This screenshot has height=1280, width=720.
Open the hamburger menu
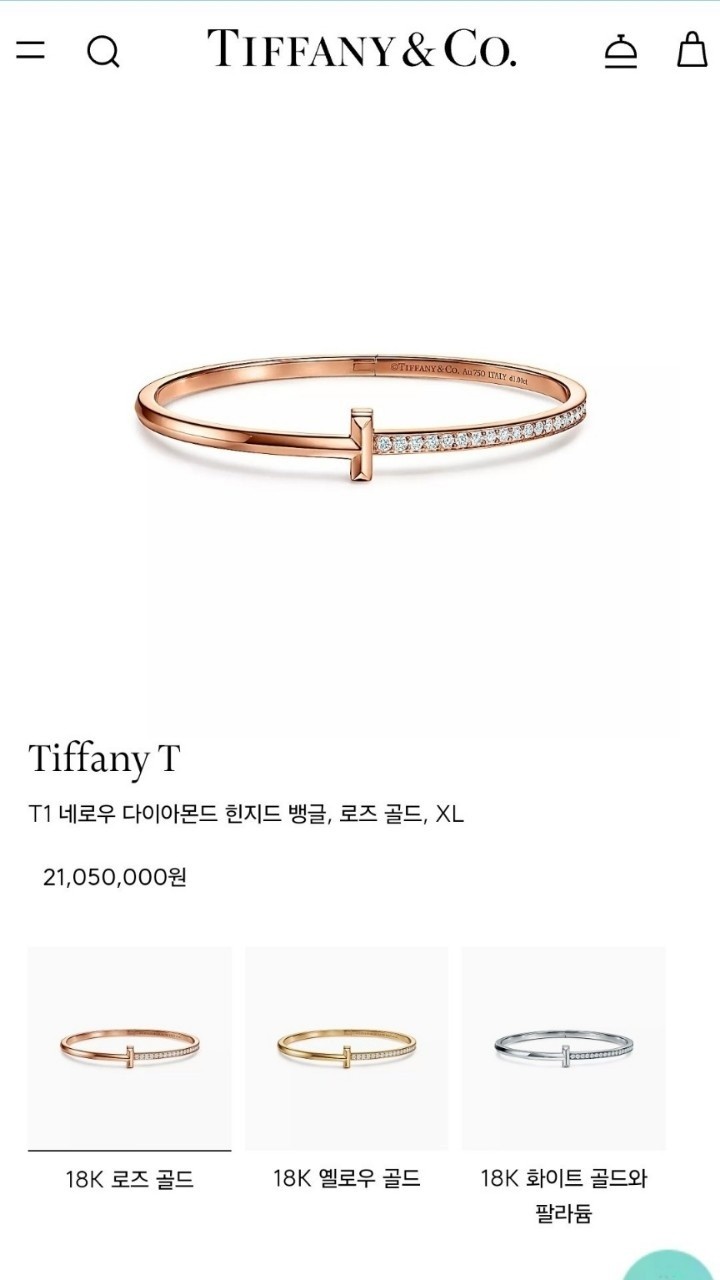[x=31, y=50]
